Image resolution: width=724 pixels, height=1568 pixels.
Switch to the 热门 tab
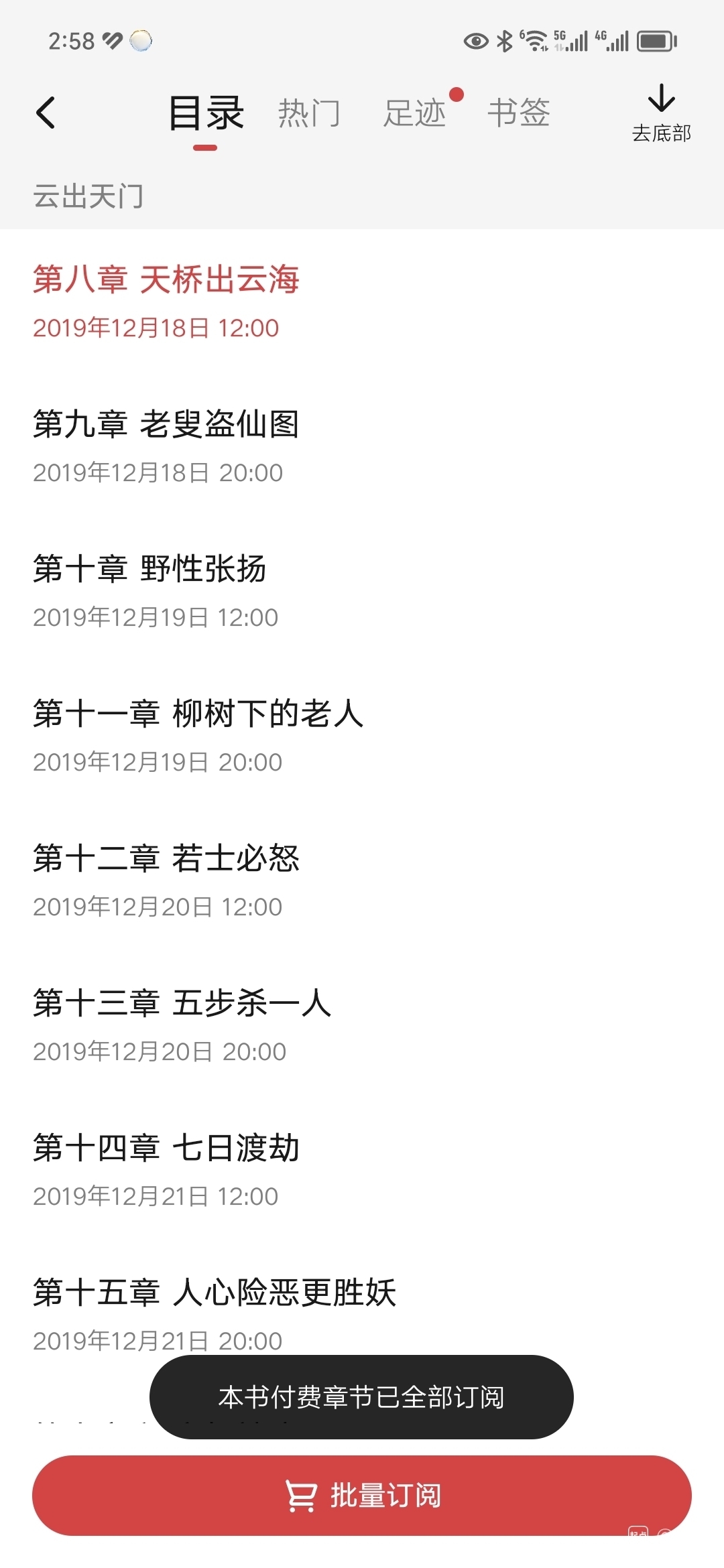pyautogui.click(x=309, y=113)
